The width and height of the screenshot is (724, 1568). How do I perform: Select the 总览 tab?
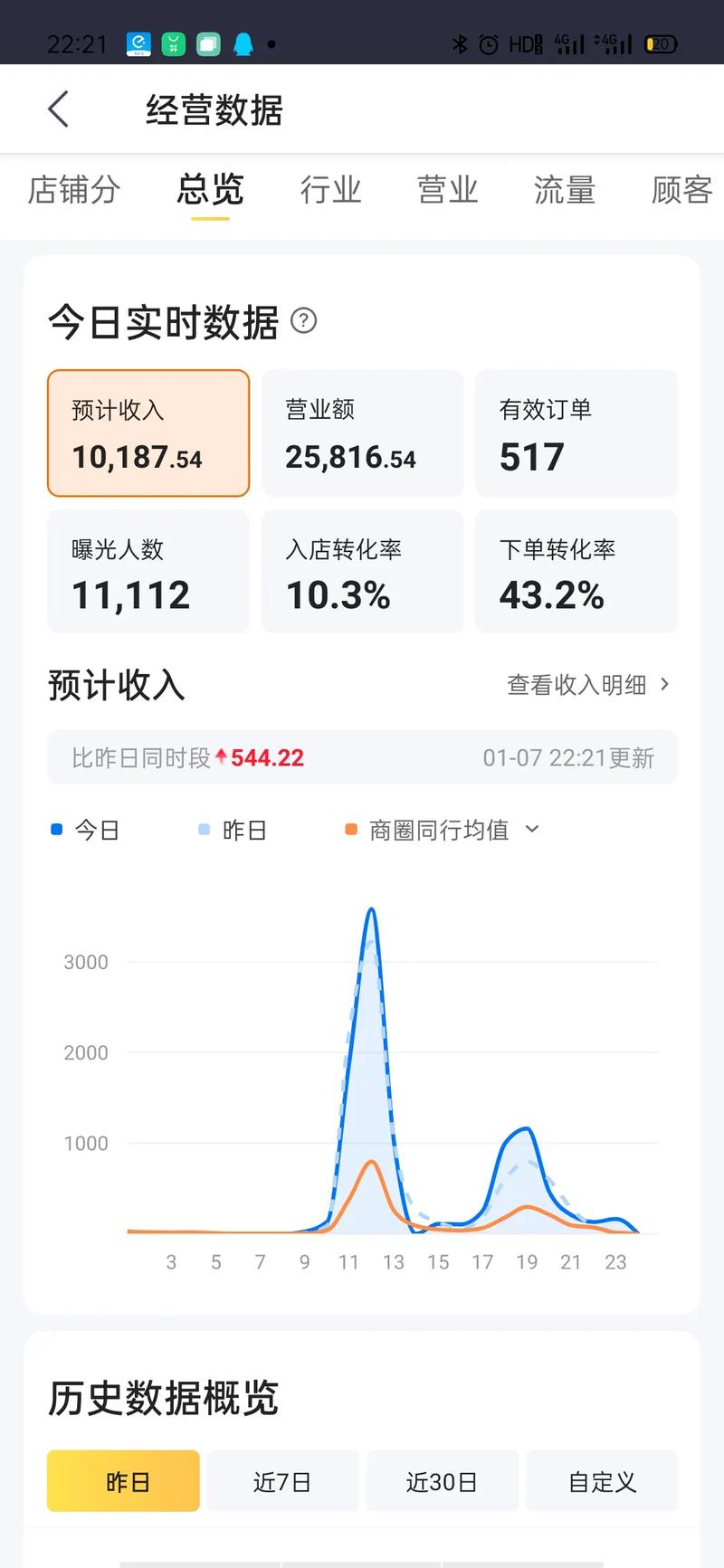click(210, 190)
